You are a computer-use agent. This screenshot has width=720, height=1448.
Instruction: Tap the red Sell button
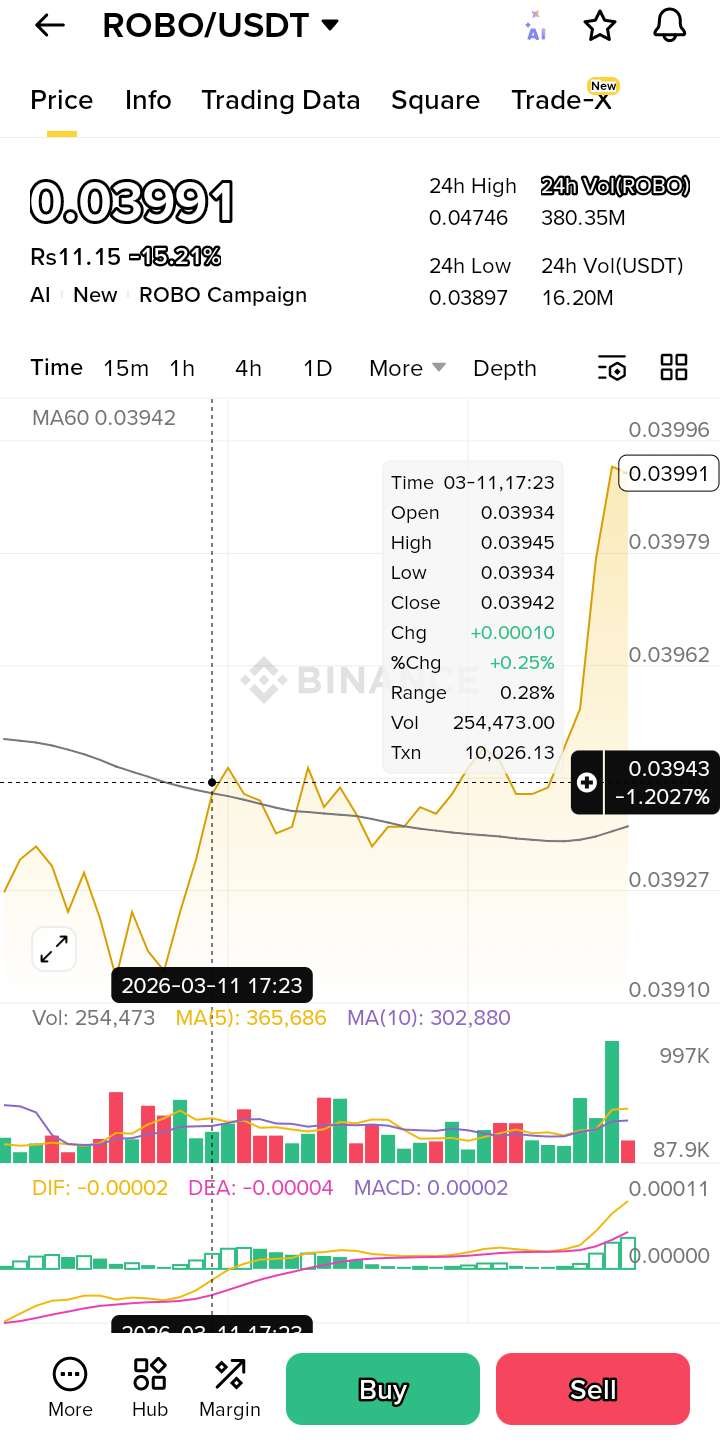[x=593, y=1389]
